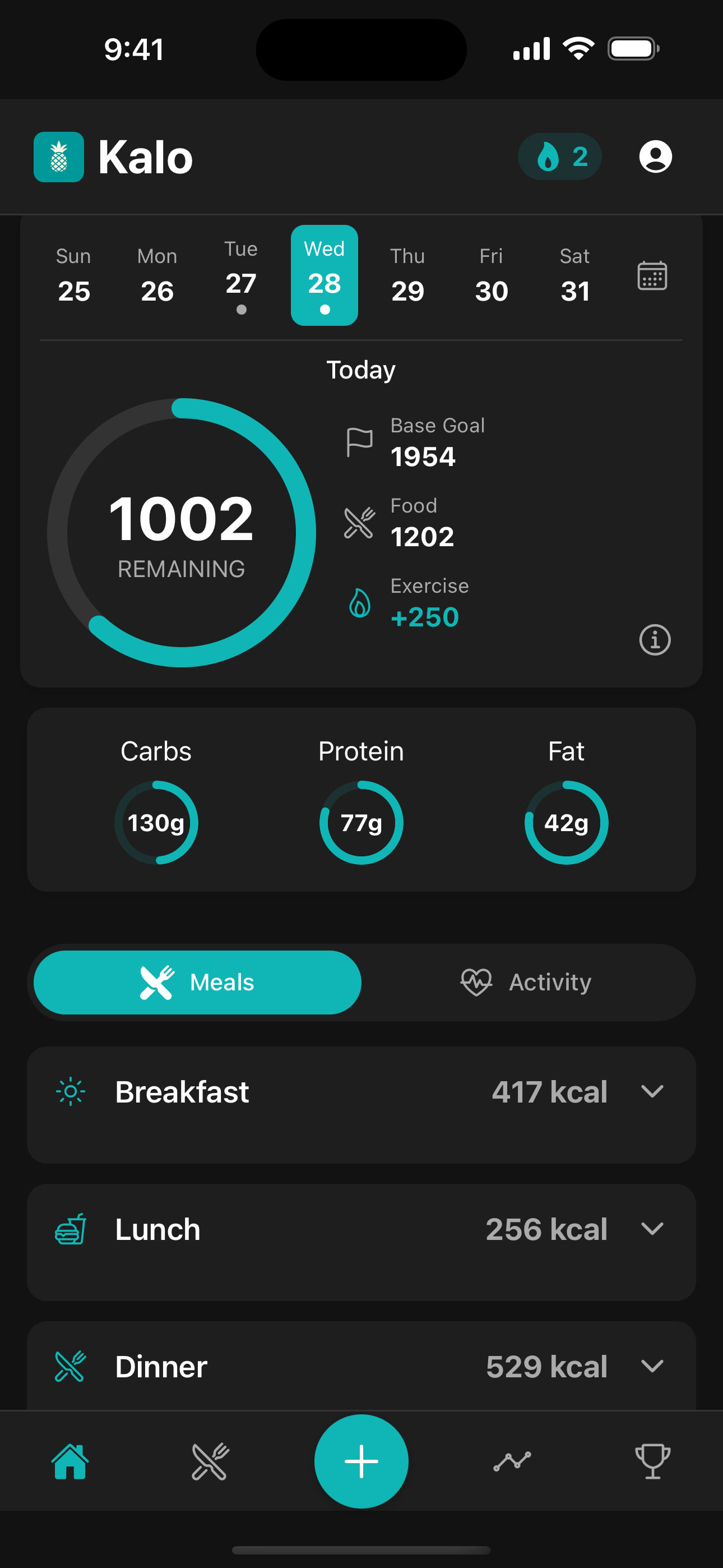Open the calendar date picker

[652, 276]
